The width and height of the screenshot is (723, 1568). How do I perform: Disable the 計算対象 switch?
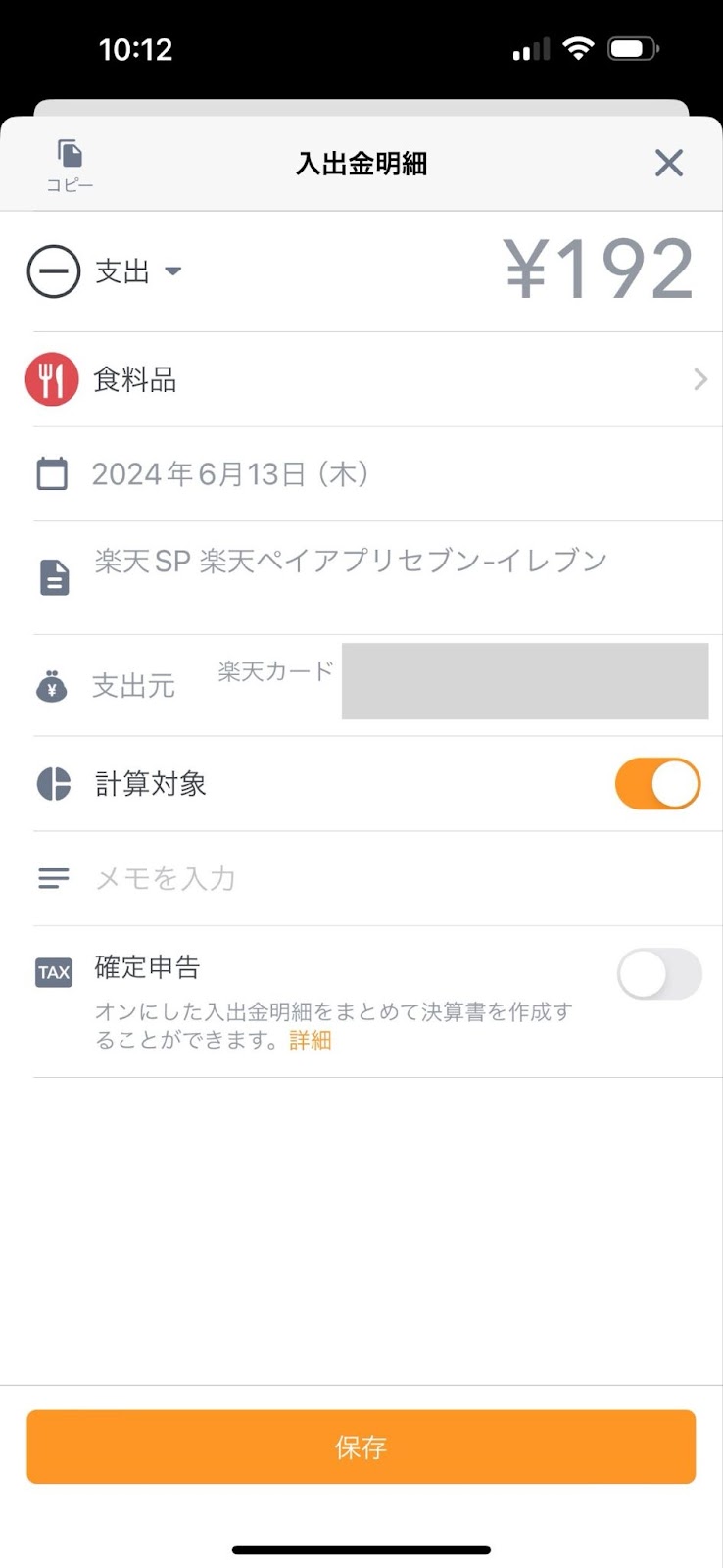pyautogui.click(x=657, y=784)
